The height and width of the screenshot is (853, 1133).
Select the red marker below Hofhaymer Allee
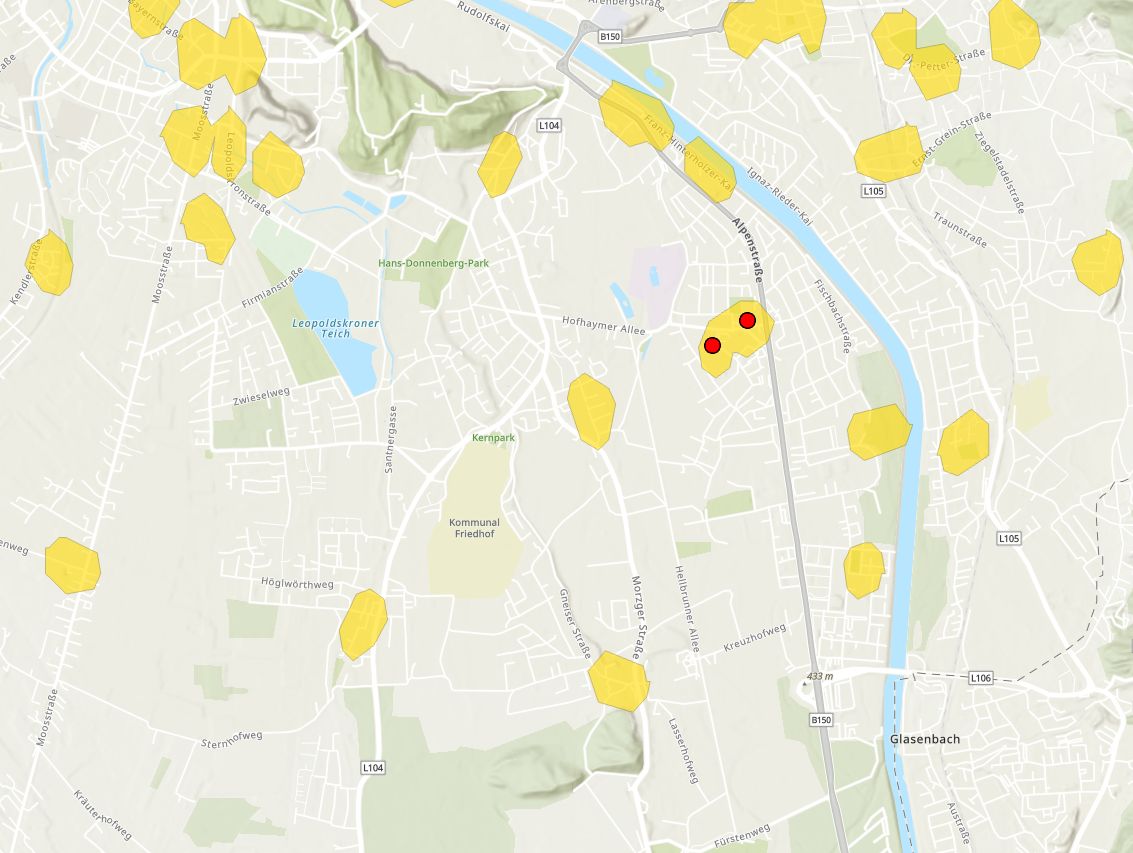[712, 345]
